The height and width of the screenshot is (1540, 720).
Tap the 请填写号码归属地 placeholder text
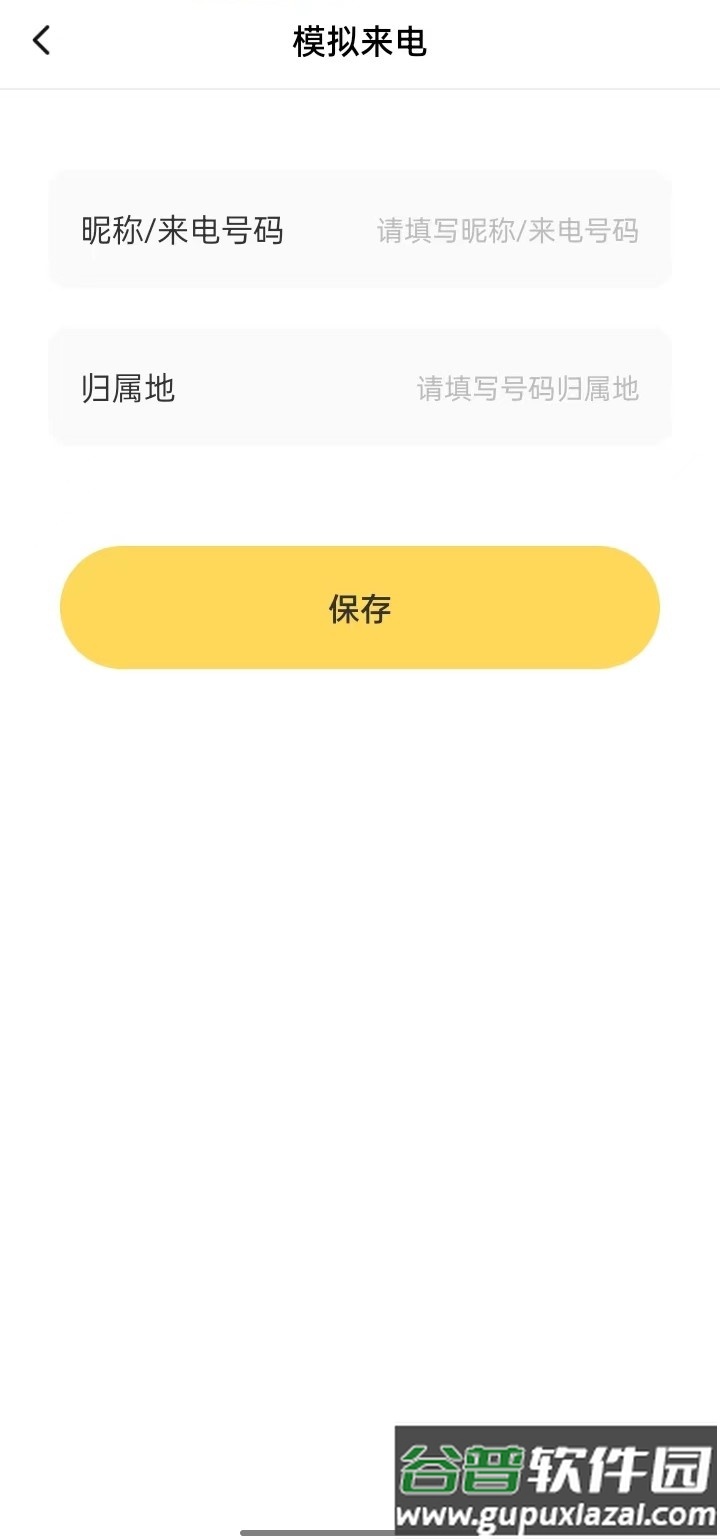click(527, 388)
